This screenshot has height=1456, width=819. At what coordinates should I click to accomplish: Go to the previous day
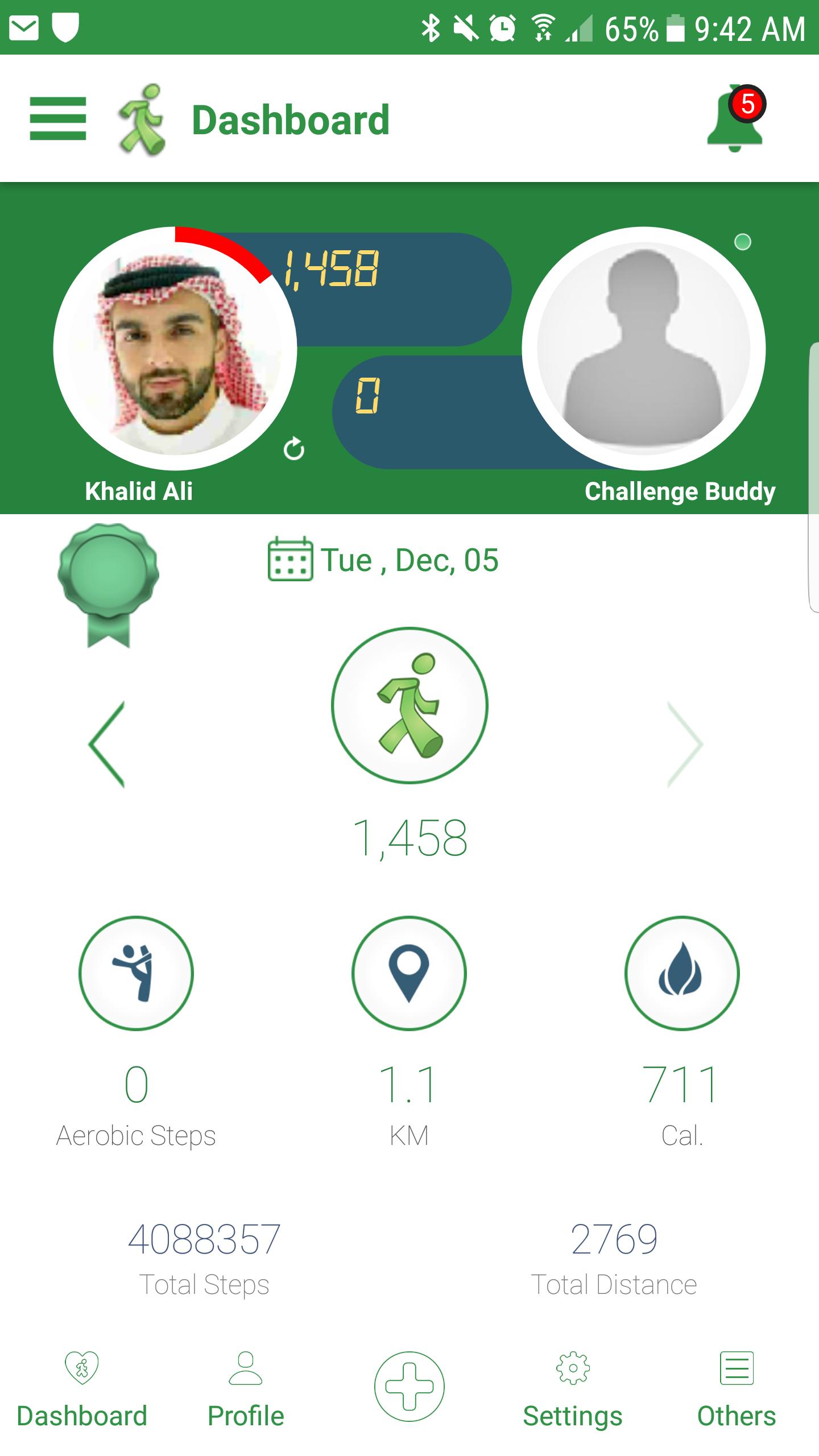pyautogui.click(x=107, y=744)
